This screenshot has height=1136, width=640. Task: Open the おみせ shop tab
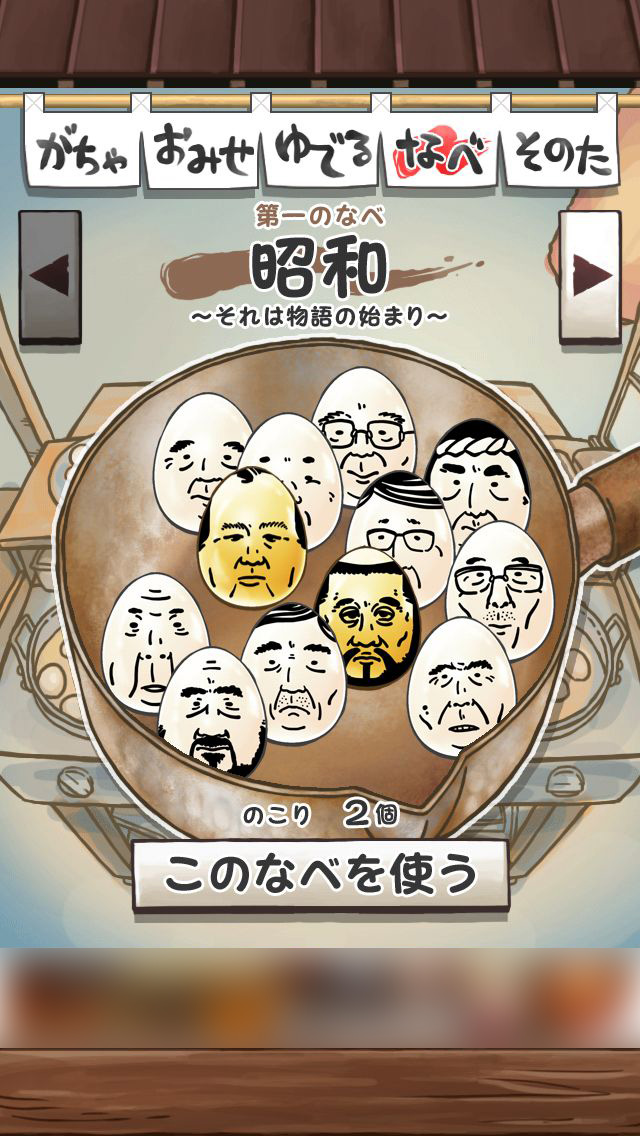pos(203,153)
